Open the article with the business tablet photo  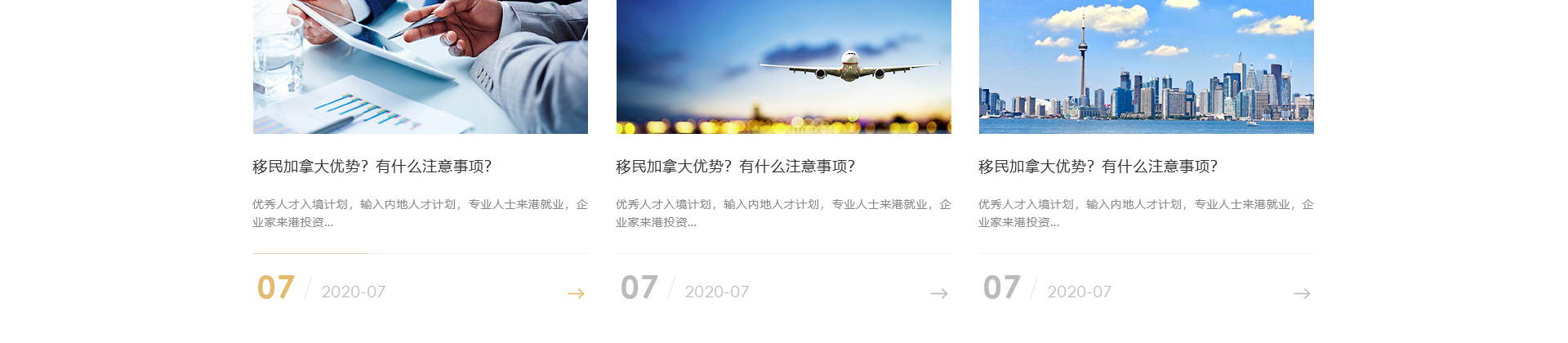pyautogui.click(x=420, y=67)
